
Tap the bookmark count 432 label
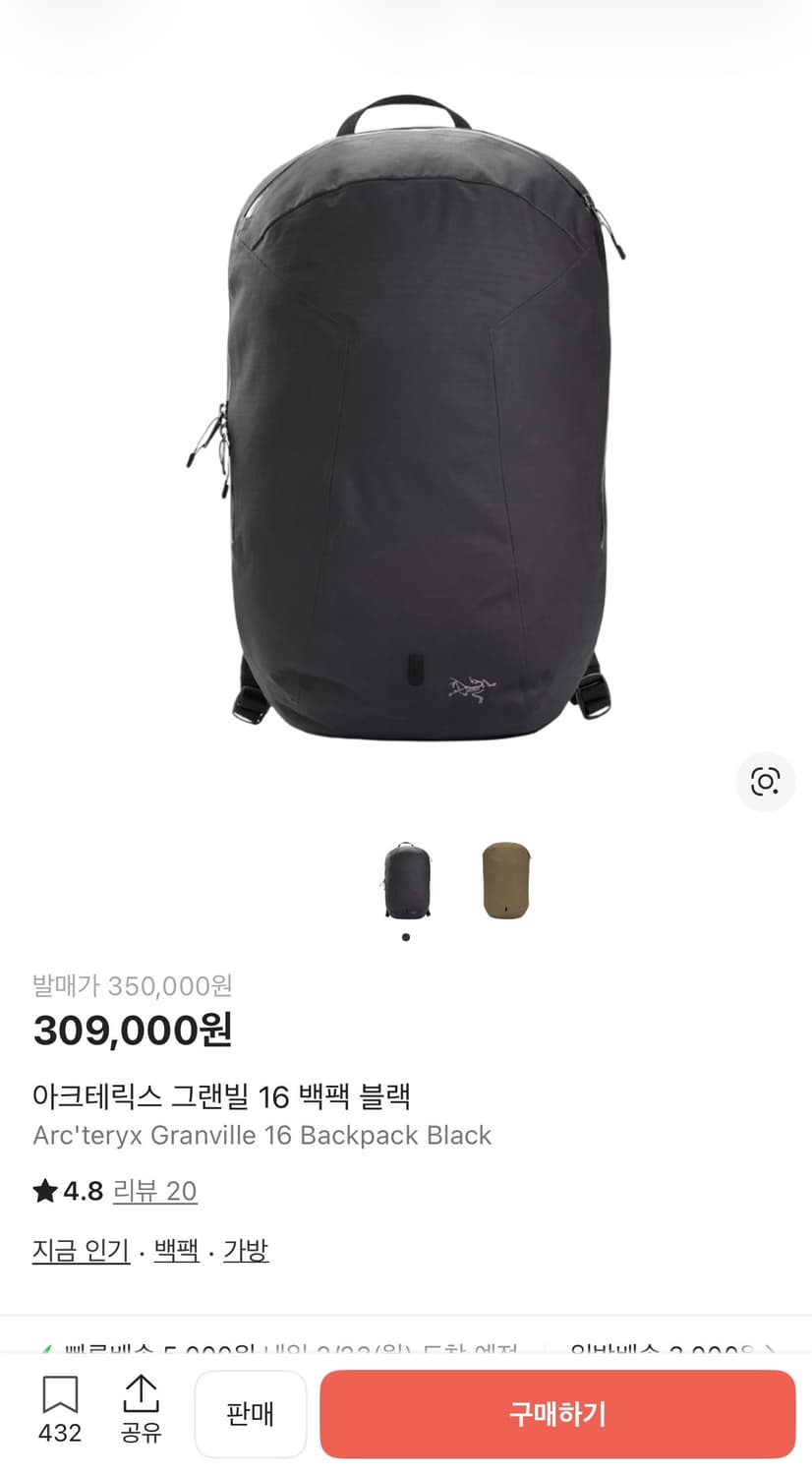pyautogui.click(x=59, y=1435)
